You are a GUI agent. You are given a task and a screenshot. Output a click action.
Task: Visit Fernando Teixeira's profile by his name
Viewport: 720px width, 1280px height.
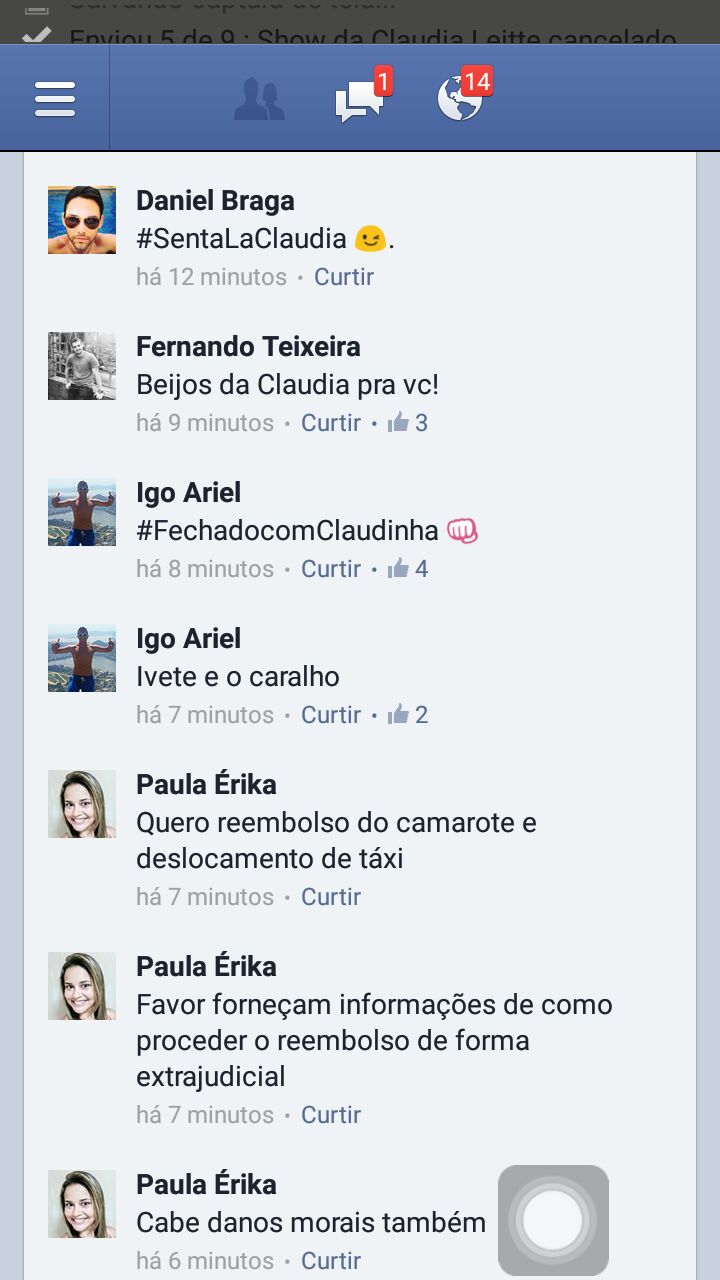tap(248, 347)
